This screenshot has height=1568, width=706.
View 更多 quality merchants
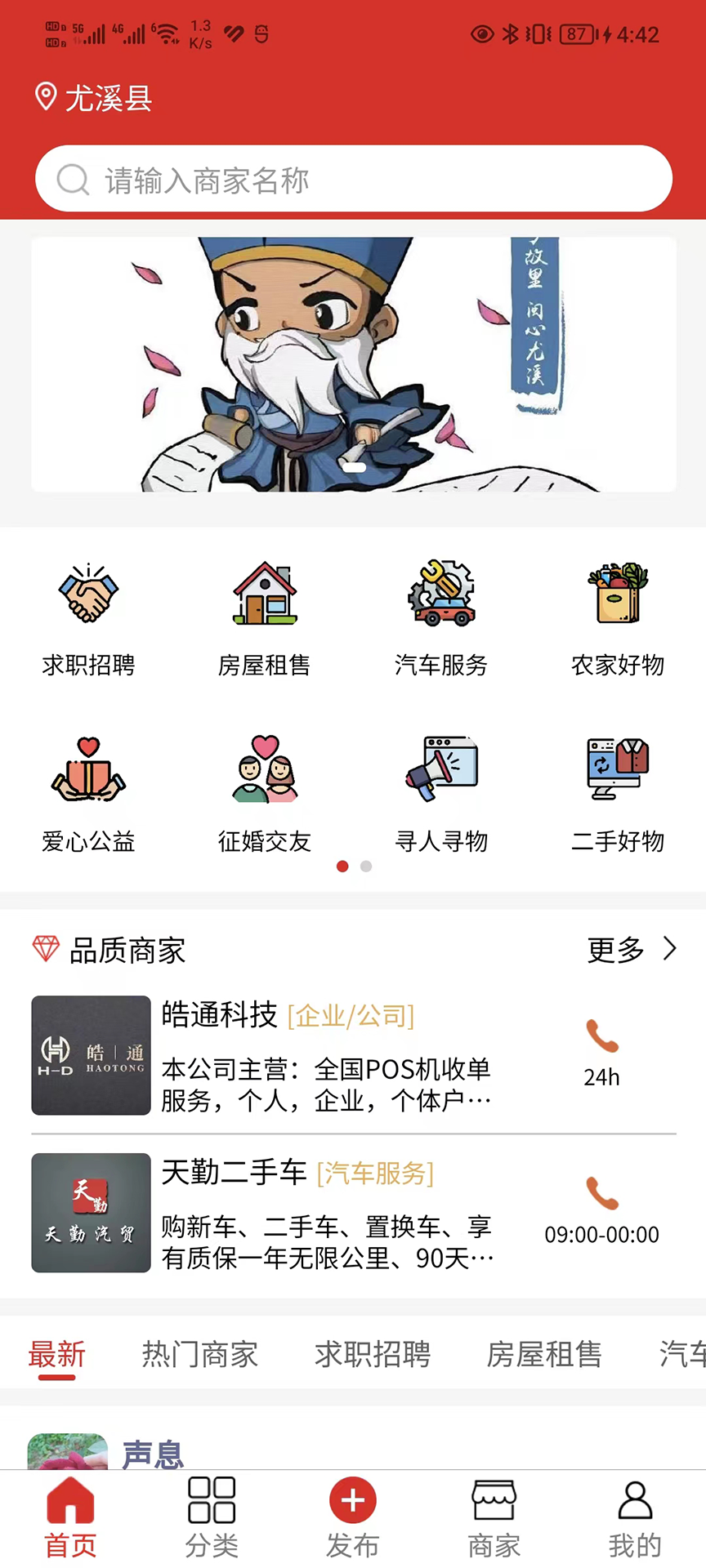pos(631,950)
